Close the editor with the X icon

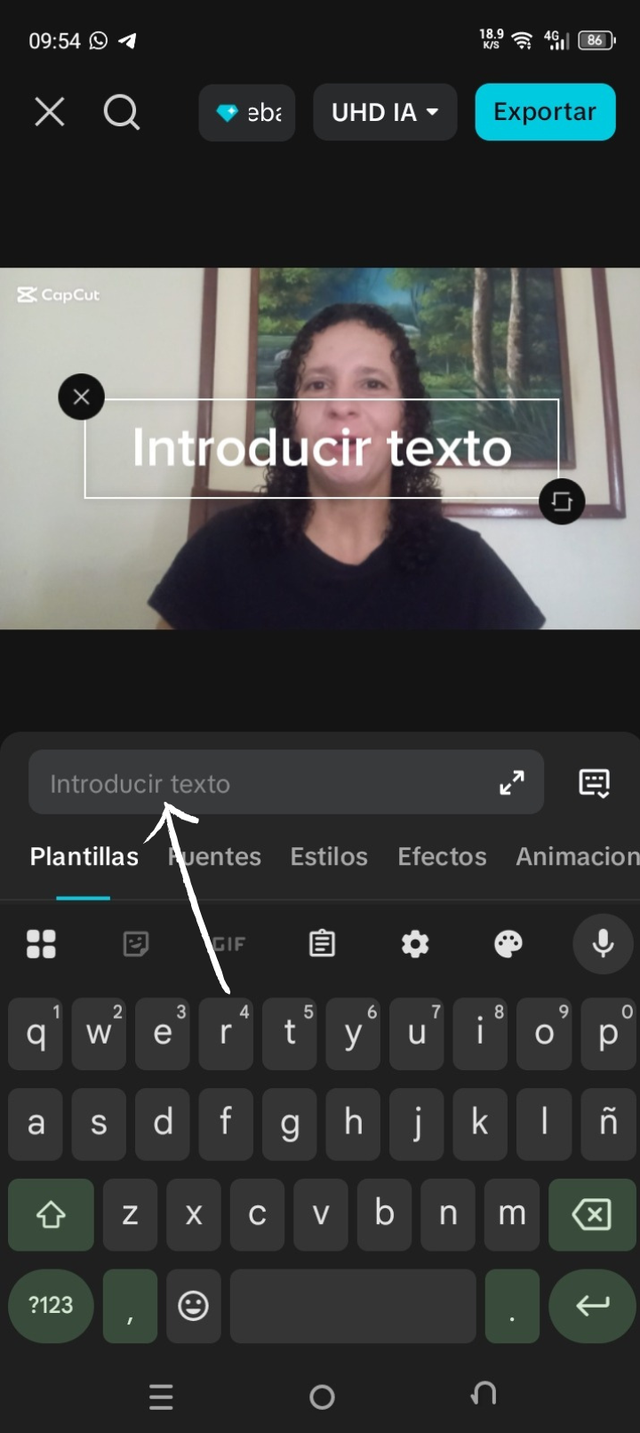(x=49, y=112)
